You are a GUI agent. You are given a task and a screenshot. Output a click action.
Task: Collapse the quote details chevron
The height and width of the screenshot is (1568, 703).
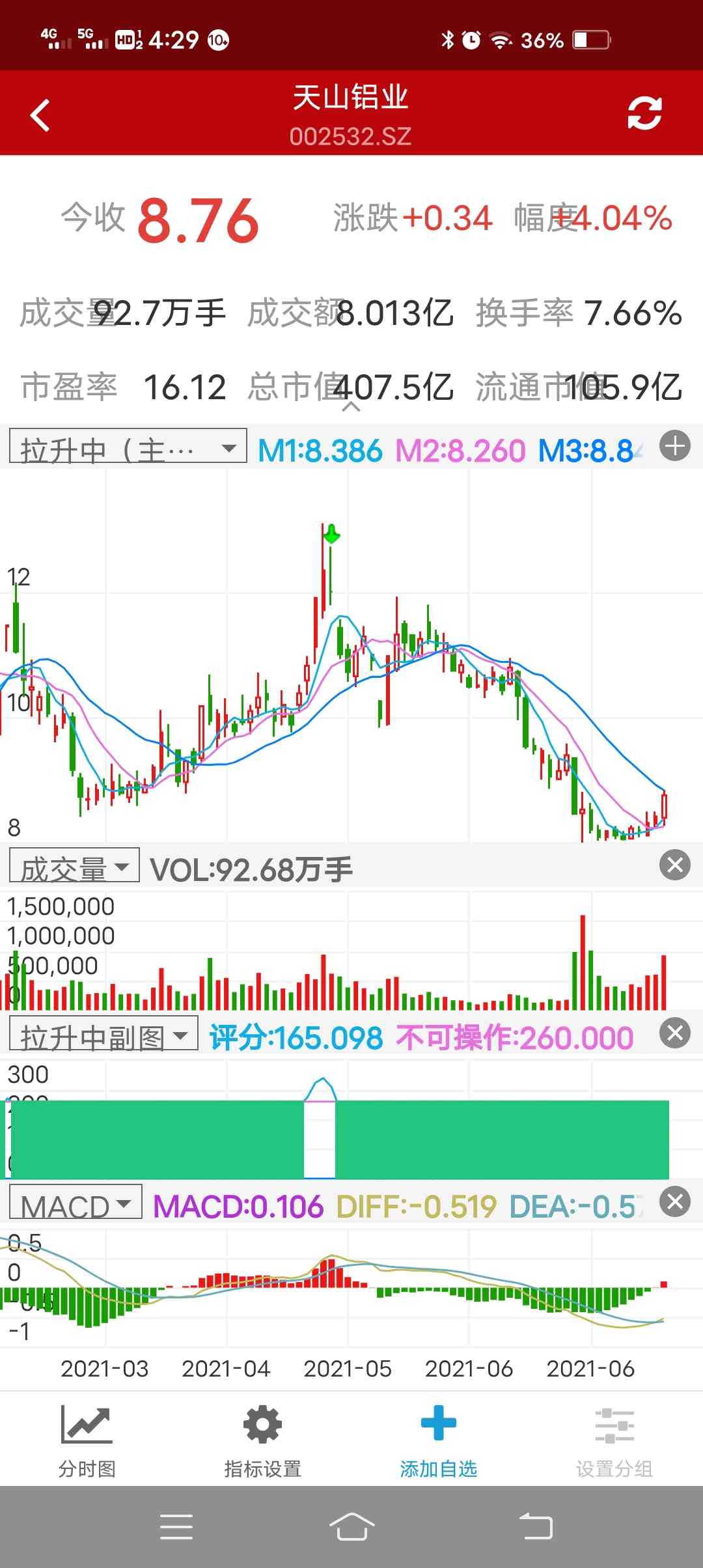click(x=351, y=406)
